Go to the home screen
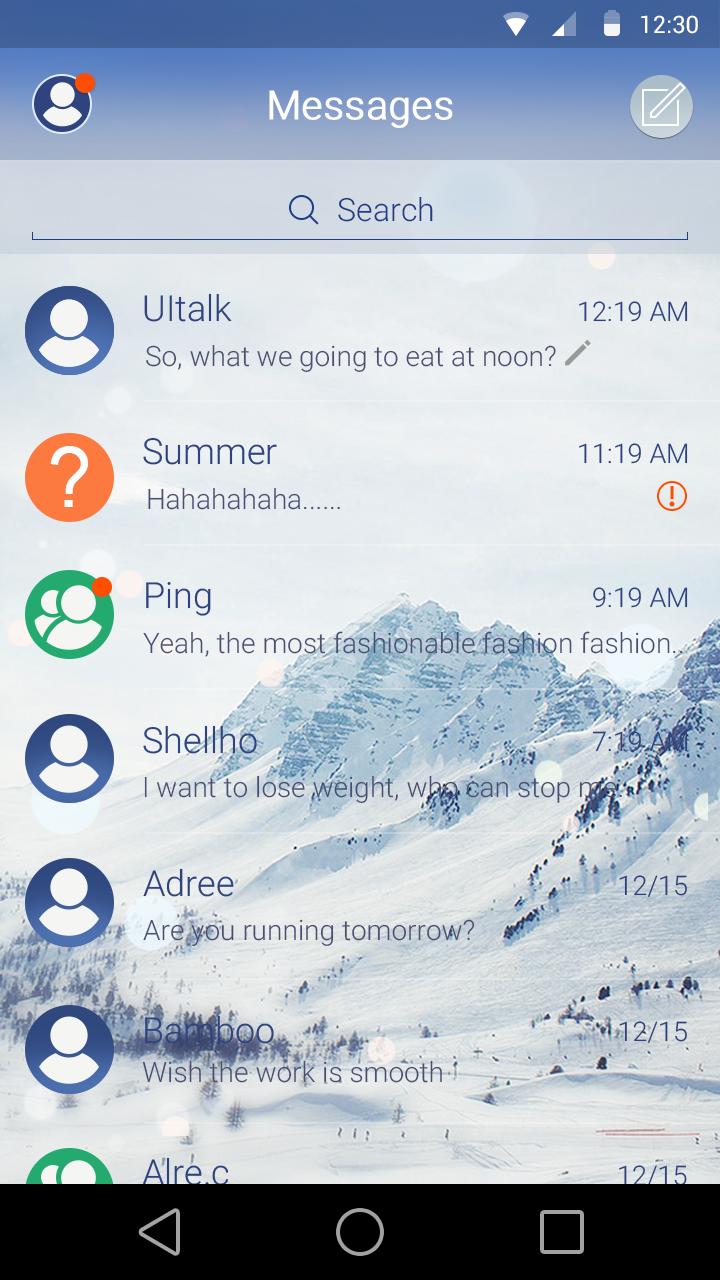This screenshot has width=720, height=1280. click(x=360, y=1232)
